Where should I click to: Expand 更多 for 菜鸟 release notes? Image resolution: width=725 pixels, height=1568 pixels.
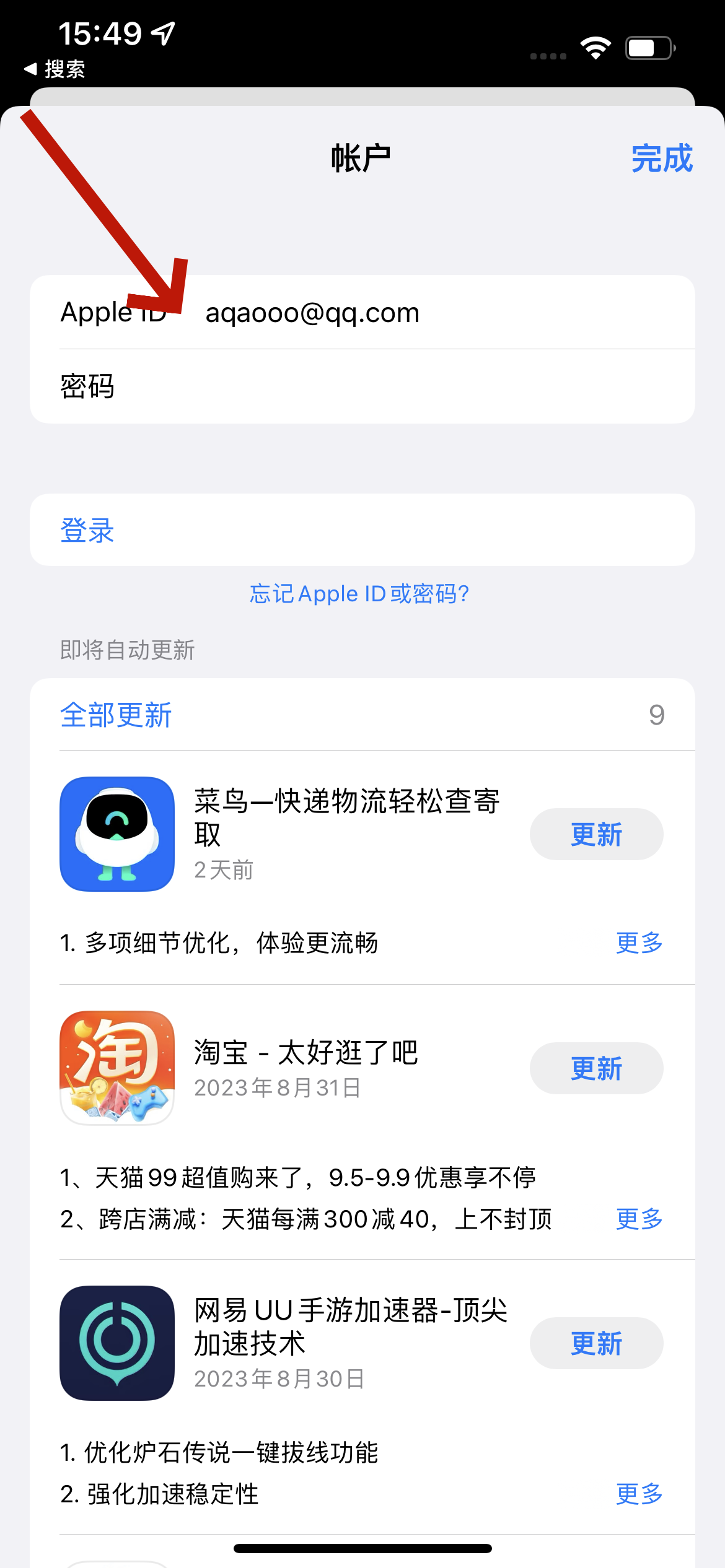[x=639, y=943]
